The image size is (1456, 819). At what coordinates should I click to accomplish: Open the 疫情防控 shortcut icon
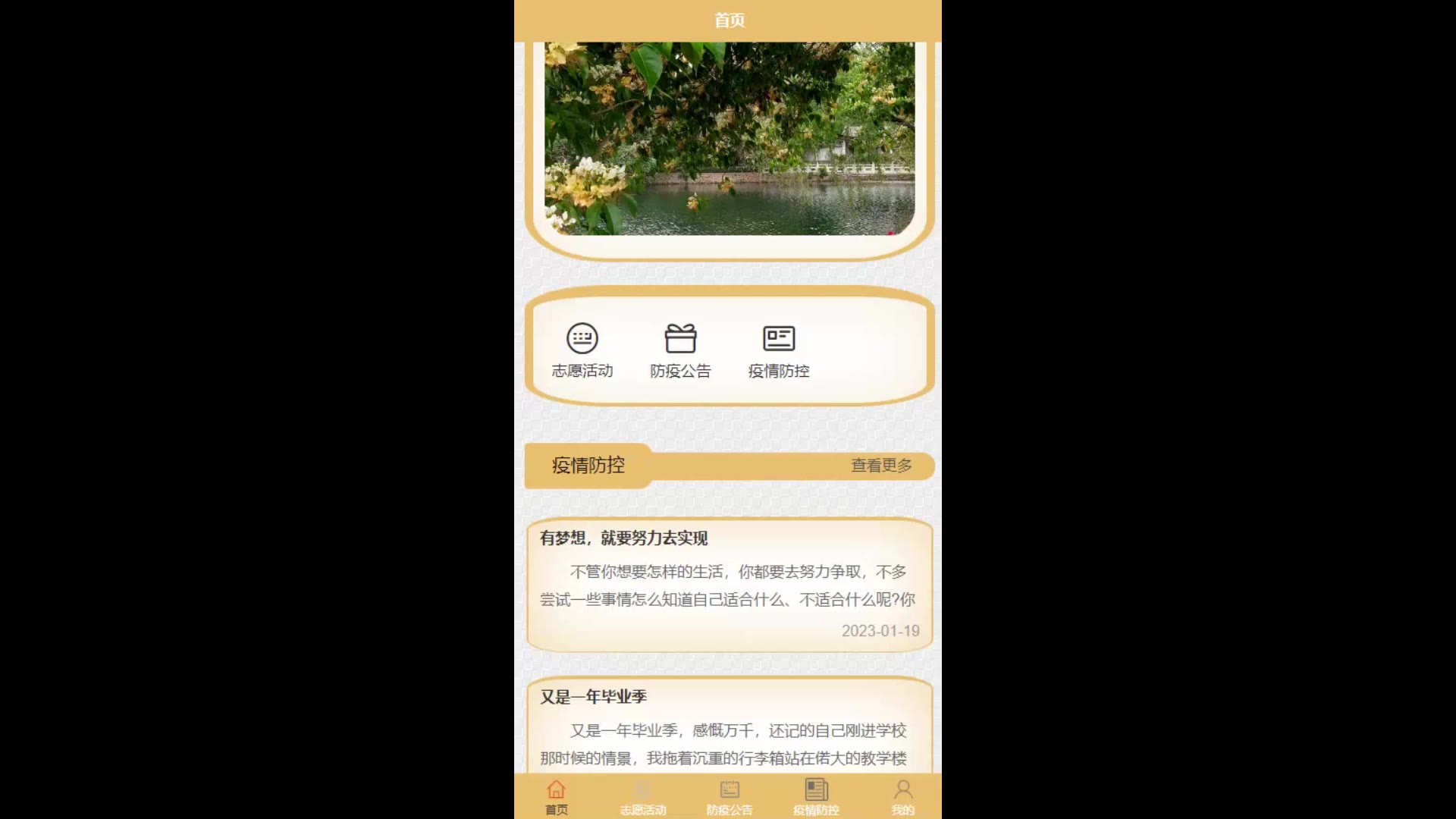pyautogui.click(x=779, y=350)
